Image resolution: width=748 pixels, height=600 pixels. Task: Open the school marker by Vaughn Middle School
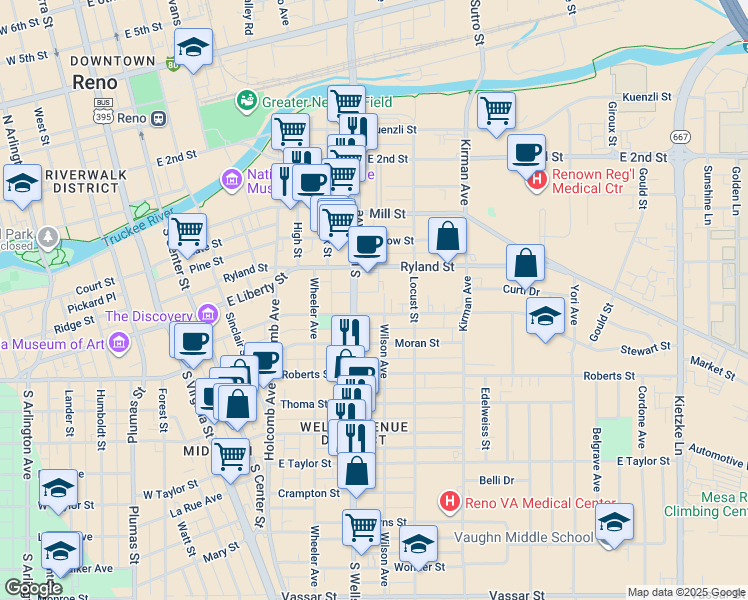click(x=614, y=524)
